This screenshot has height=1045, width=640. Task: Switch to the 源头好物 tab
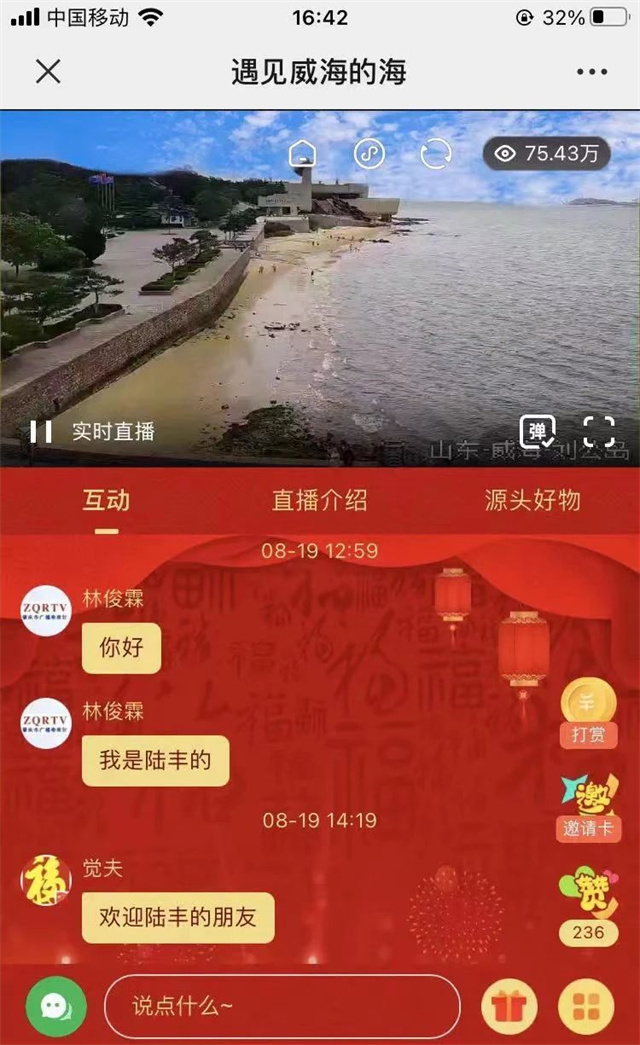click(x=532, y=500)
